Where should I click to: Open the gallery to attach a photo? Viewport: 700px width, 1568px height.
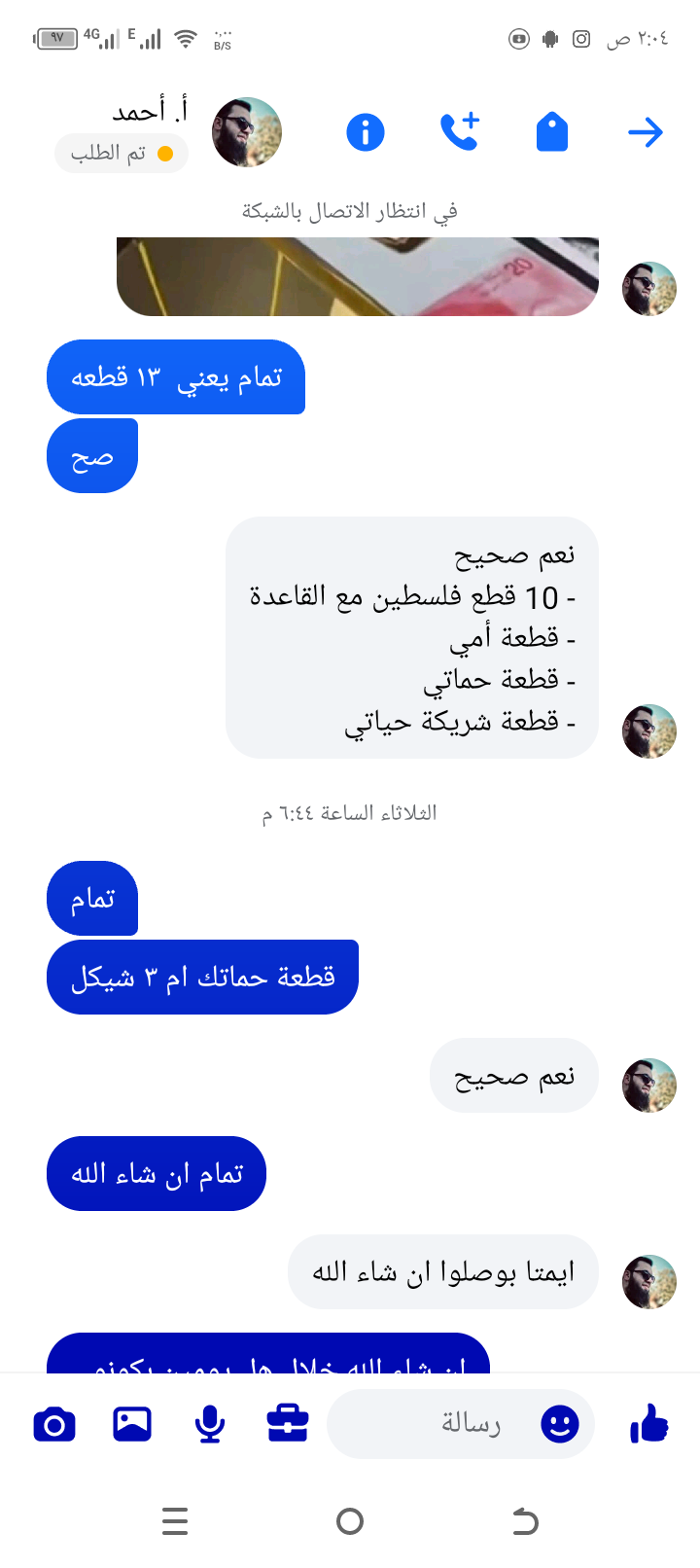pyautogui.click(x=132, y=1424)
